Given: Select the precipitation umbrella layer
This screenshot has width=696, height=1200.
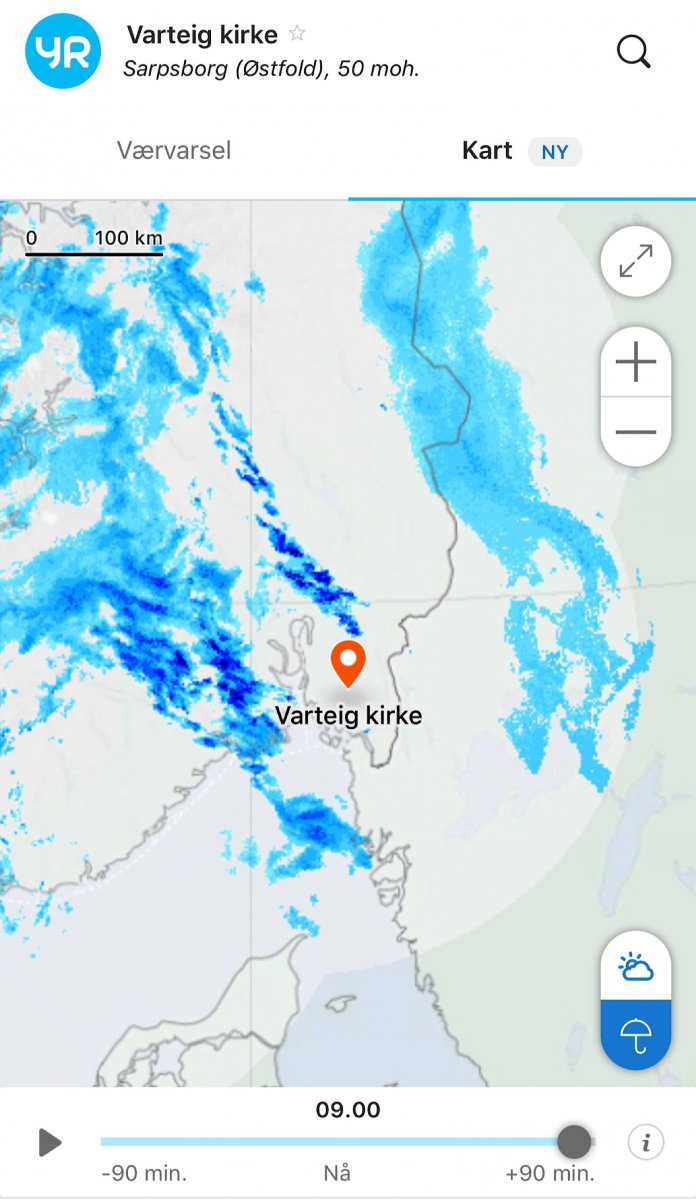Looking at the screenshot, I should point(635,1034).
